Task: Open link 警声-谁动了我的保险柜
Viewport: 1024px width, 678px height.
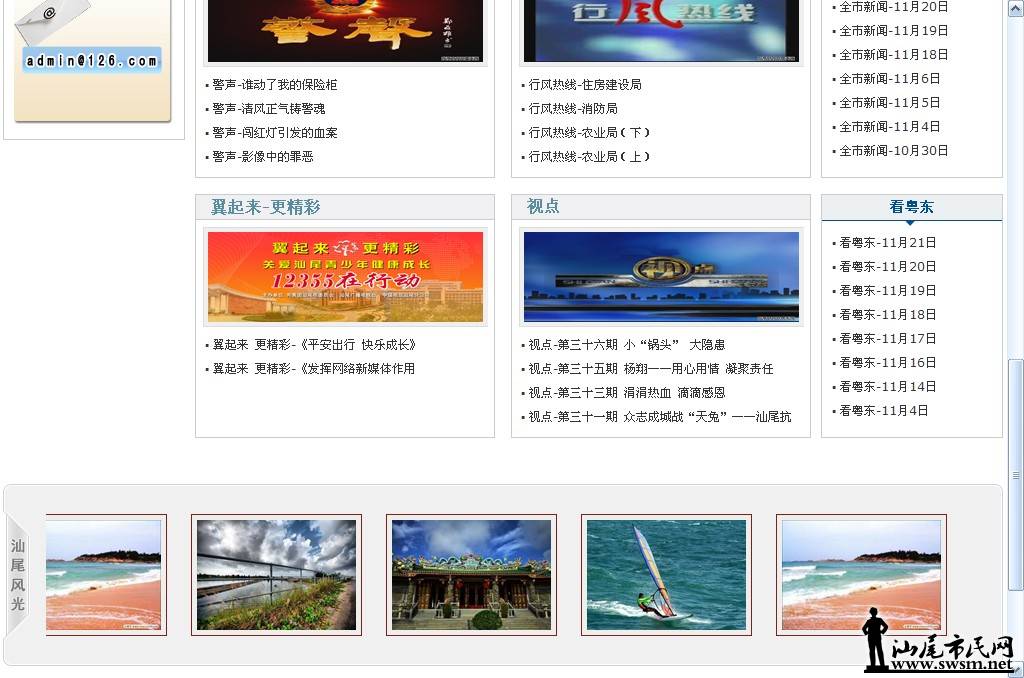Action: [x=274, y=85]
